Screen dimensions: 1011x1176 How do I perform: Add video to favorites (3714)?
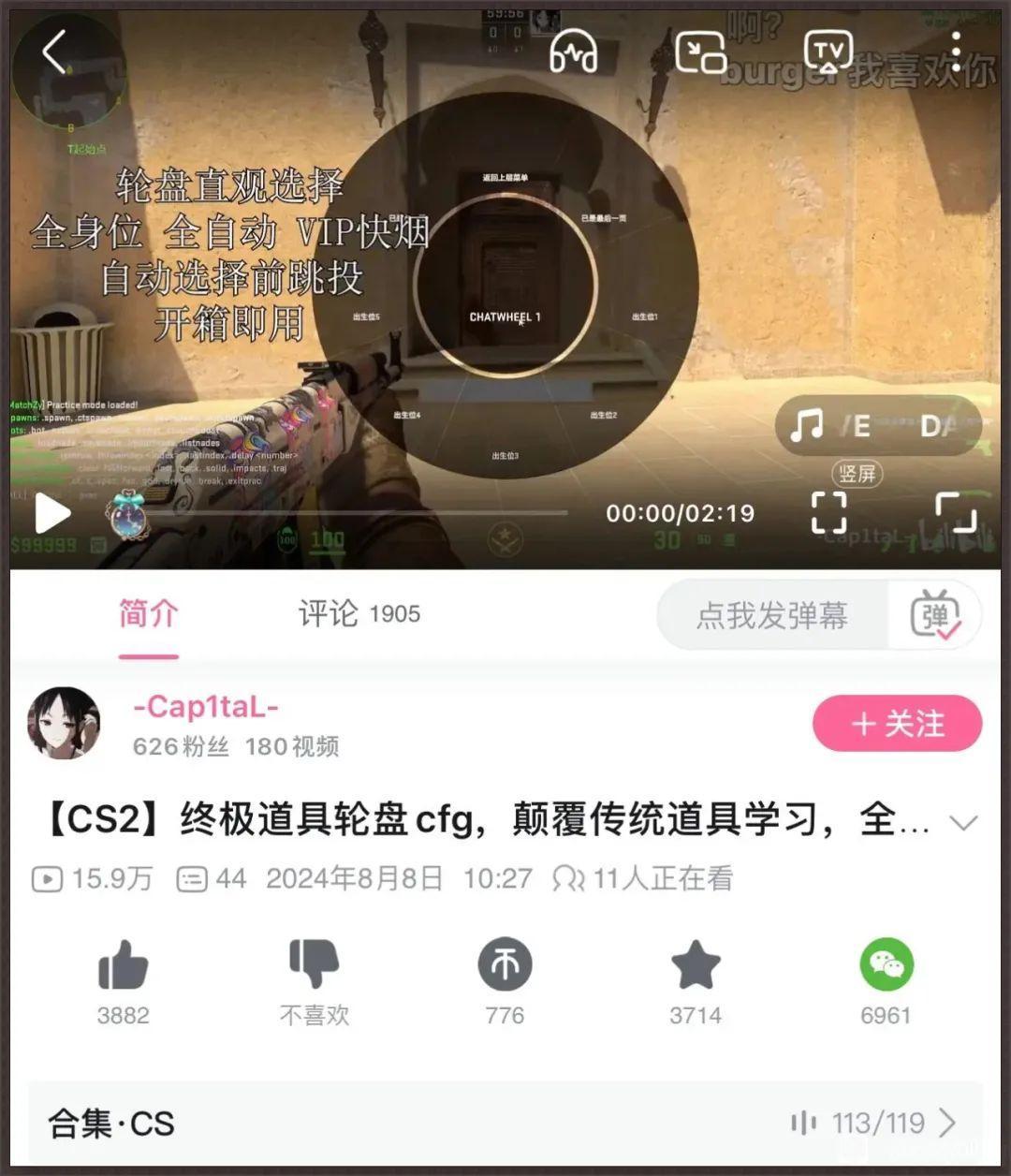click(x=696, y=966)
